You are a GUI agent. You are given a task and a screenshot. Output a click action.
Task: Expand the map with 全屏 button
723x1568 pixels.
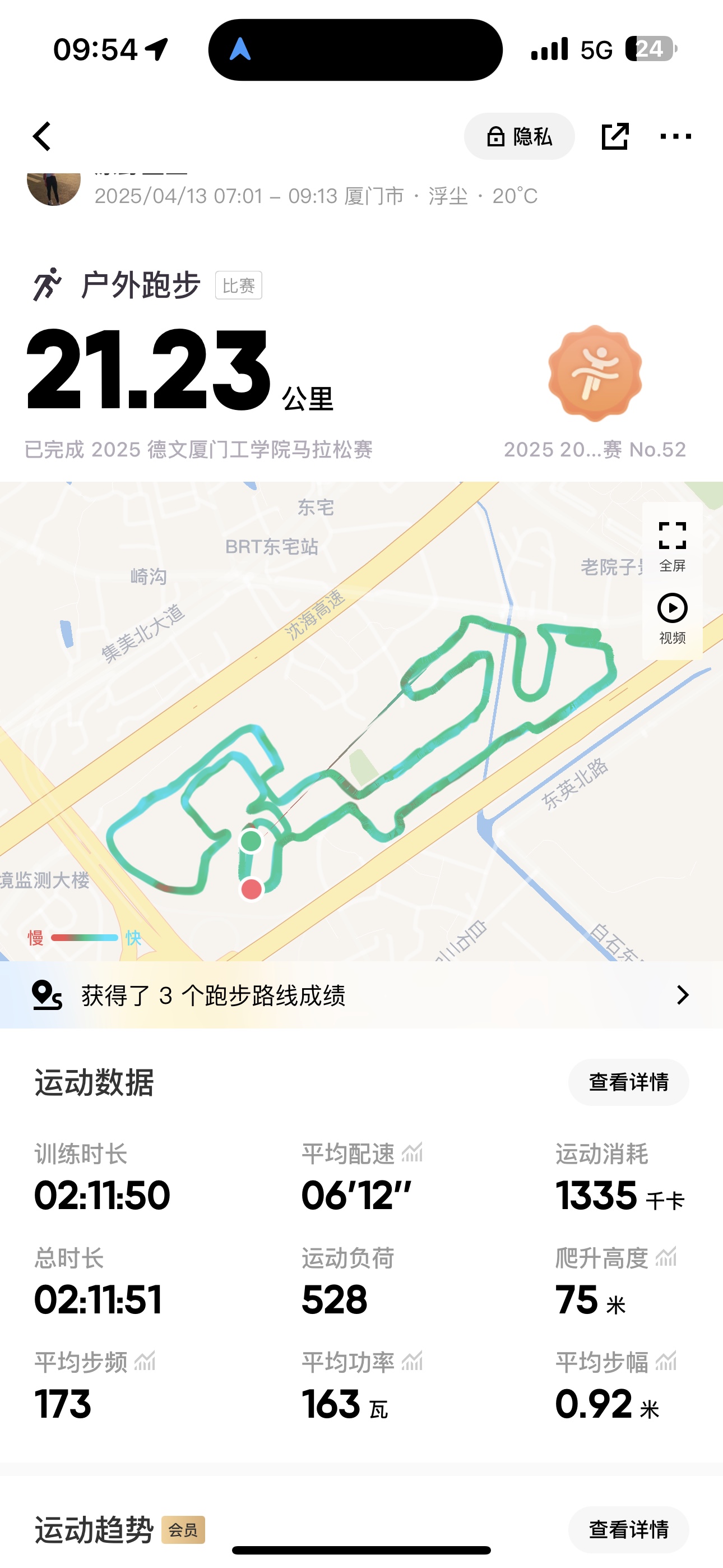(x=673, y=546)
